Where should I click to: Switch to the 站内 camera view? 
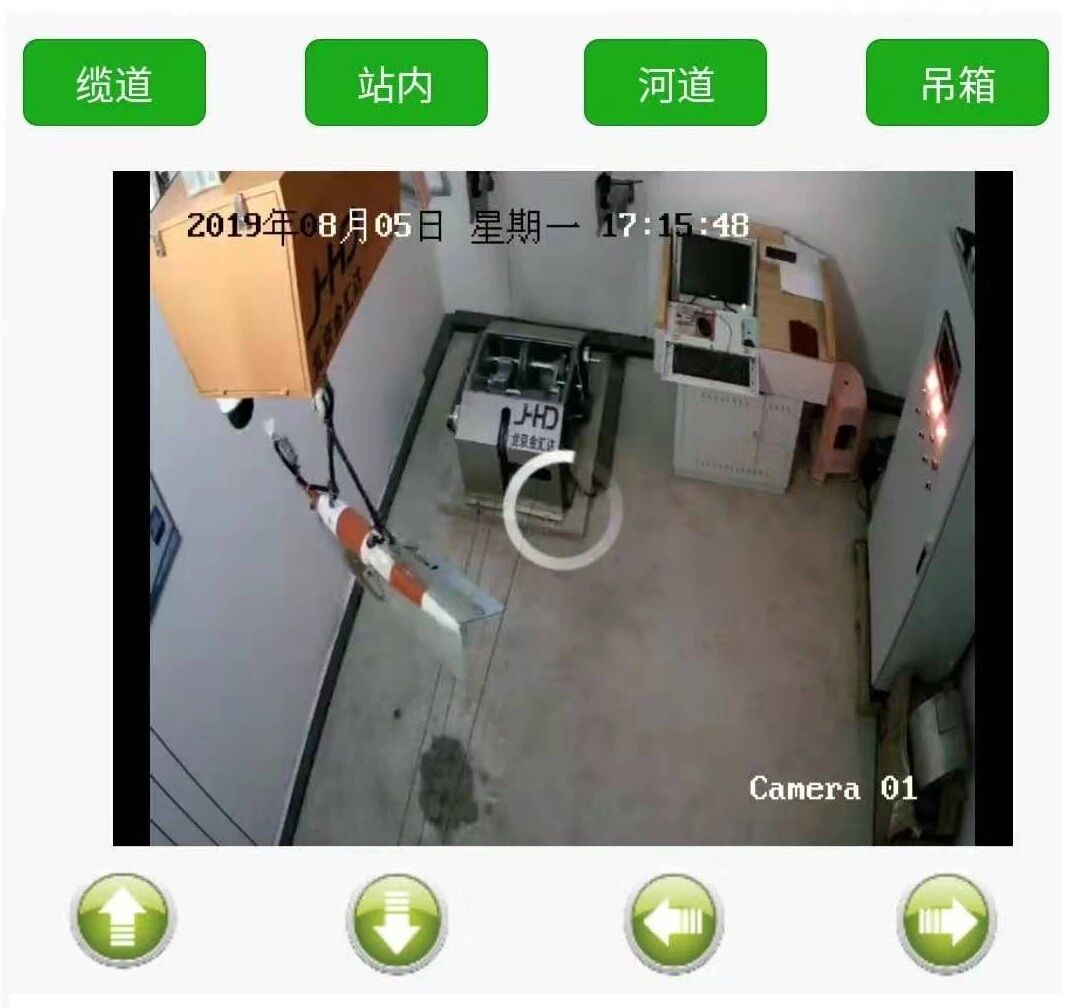click(x=396, y=83)
